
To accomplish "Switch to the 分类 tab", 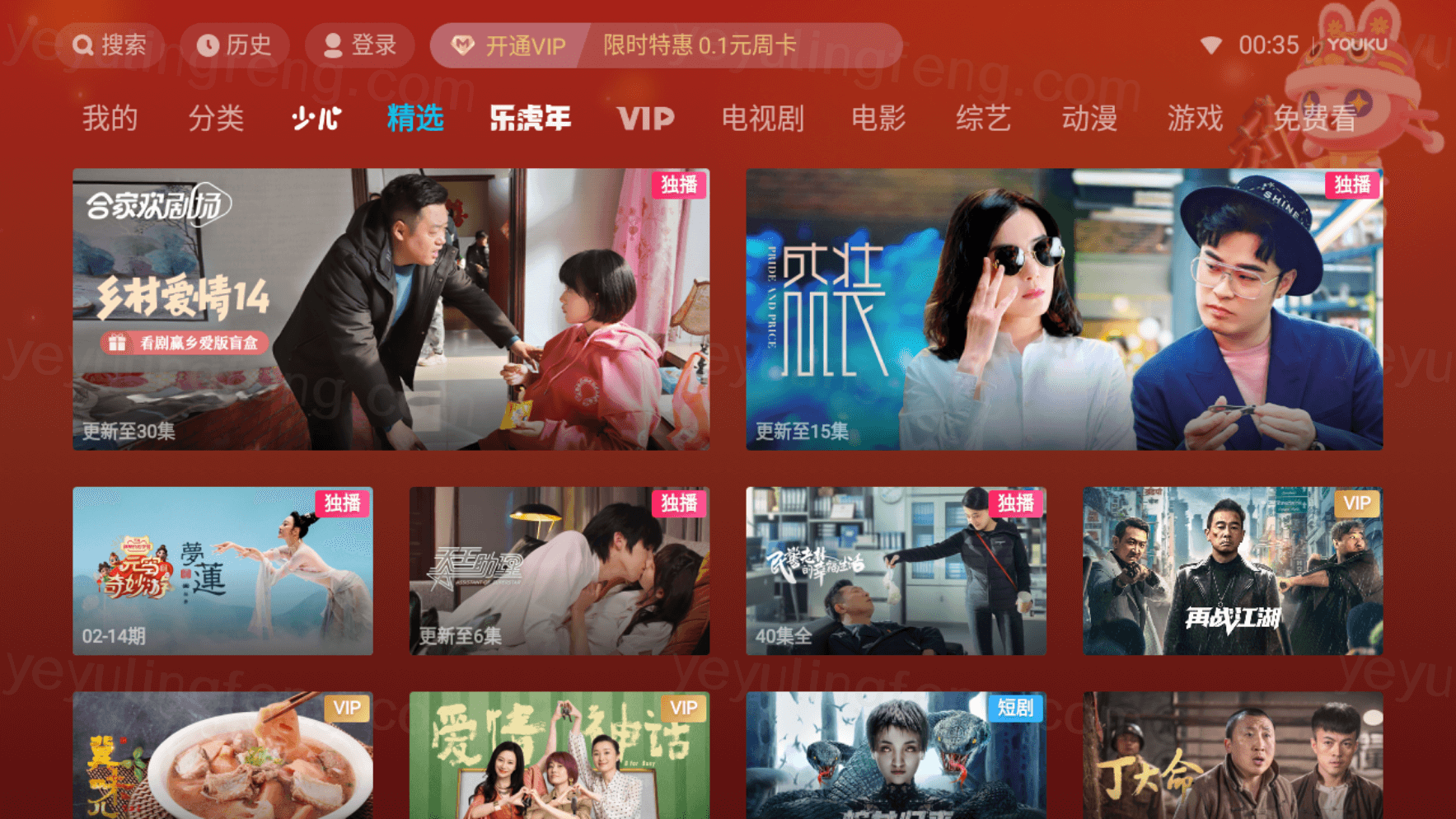I will tap(216, 119).
